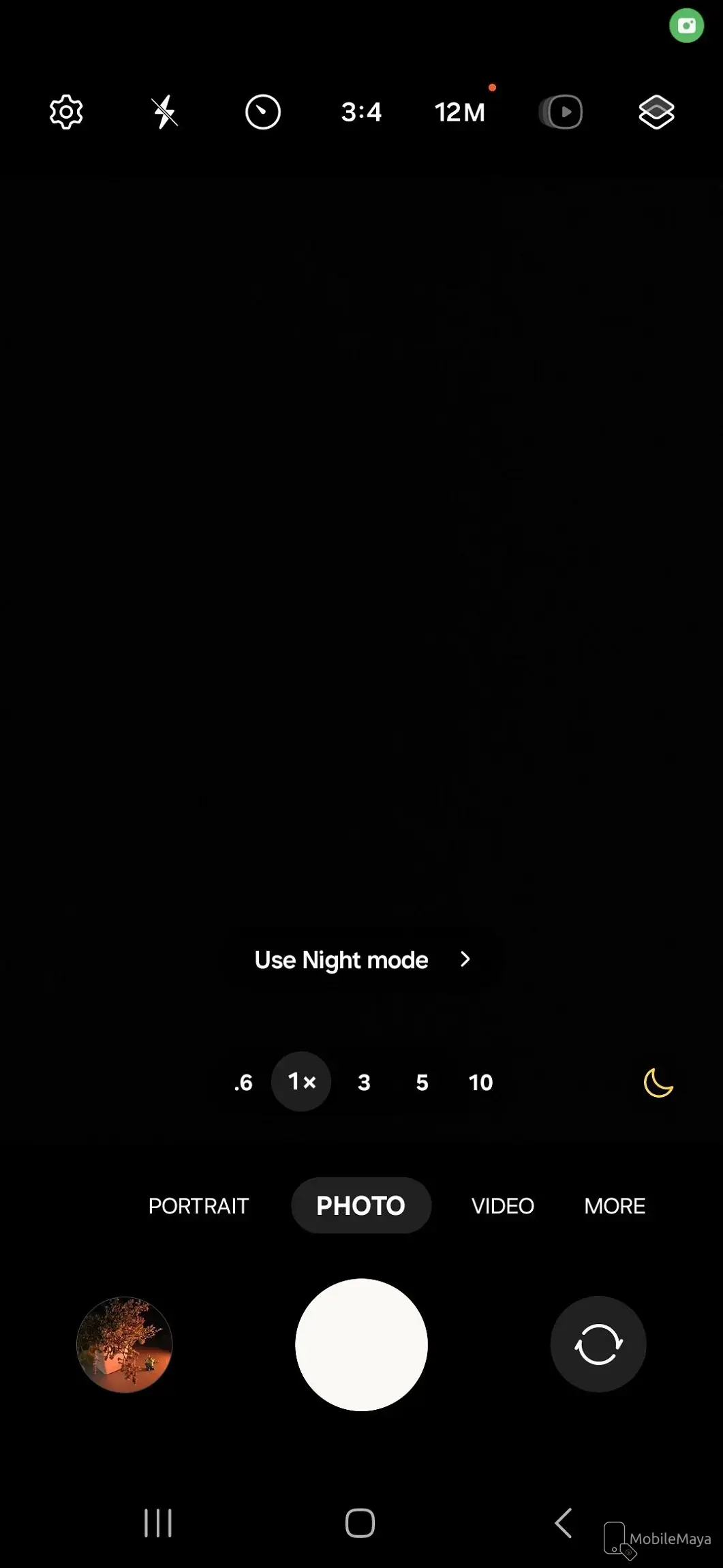This screenshot has width=723, height=1568.
Task: Select 5x zoom level
Action: 422,1082
